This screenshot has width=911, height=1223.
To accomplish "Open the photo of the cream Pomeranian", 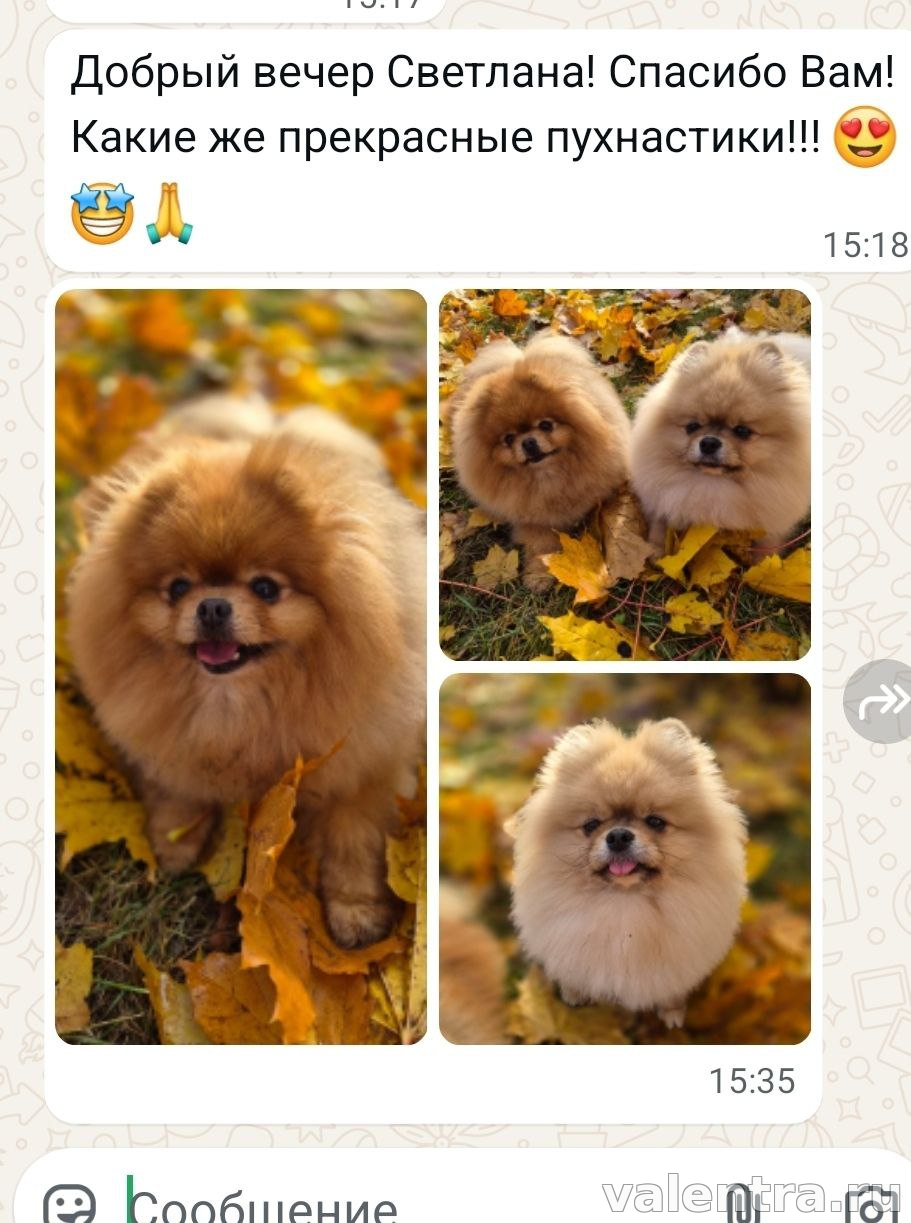I will point(625,858).
